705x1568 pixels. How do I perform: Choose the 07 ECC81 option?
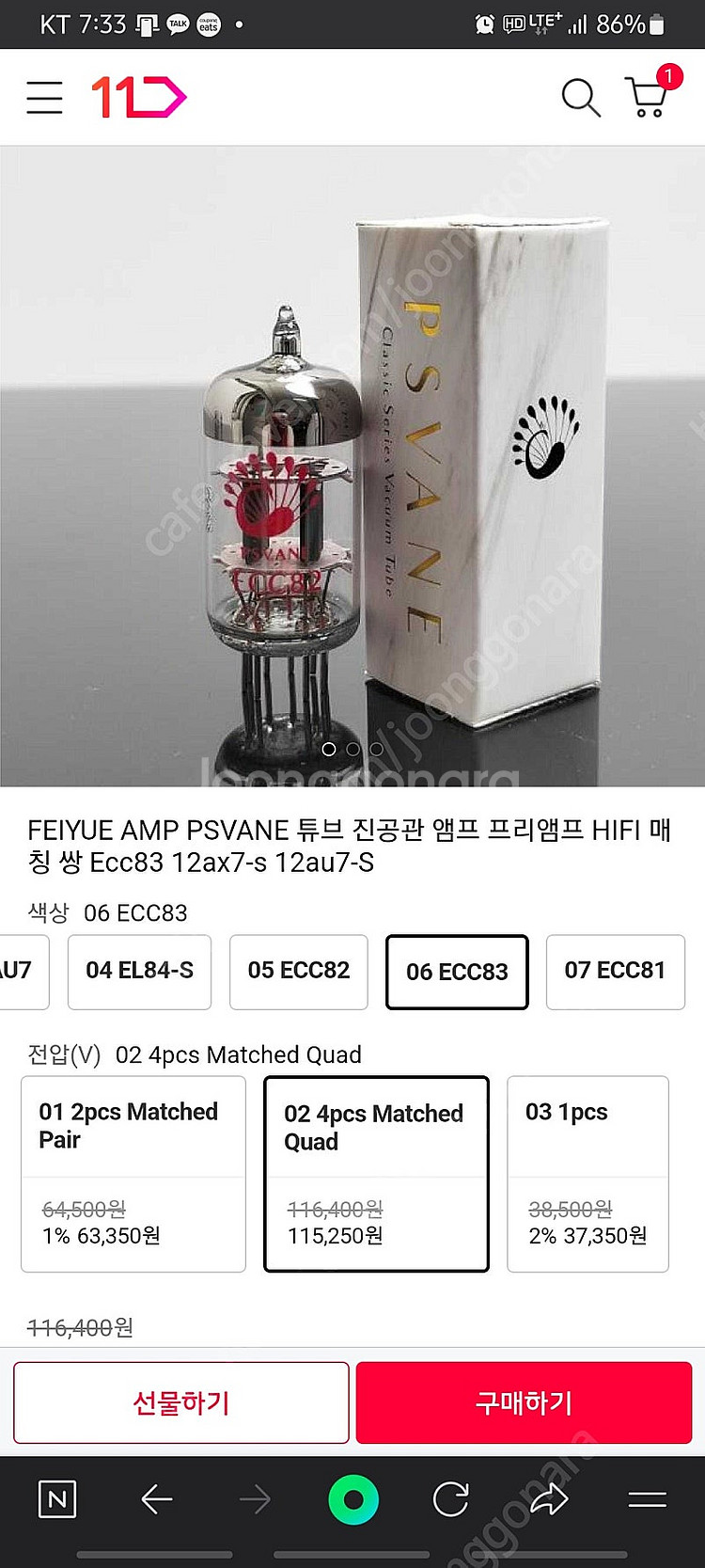(615, 971)
